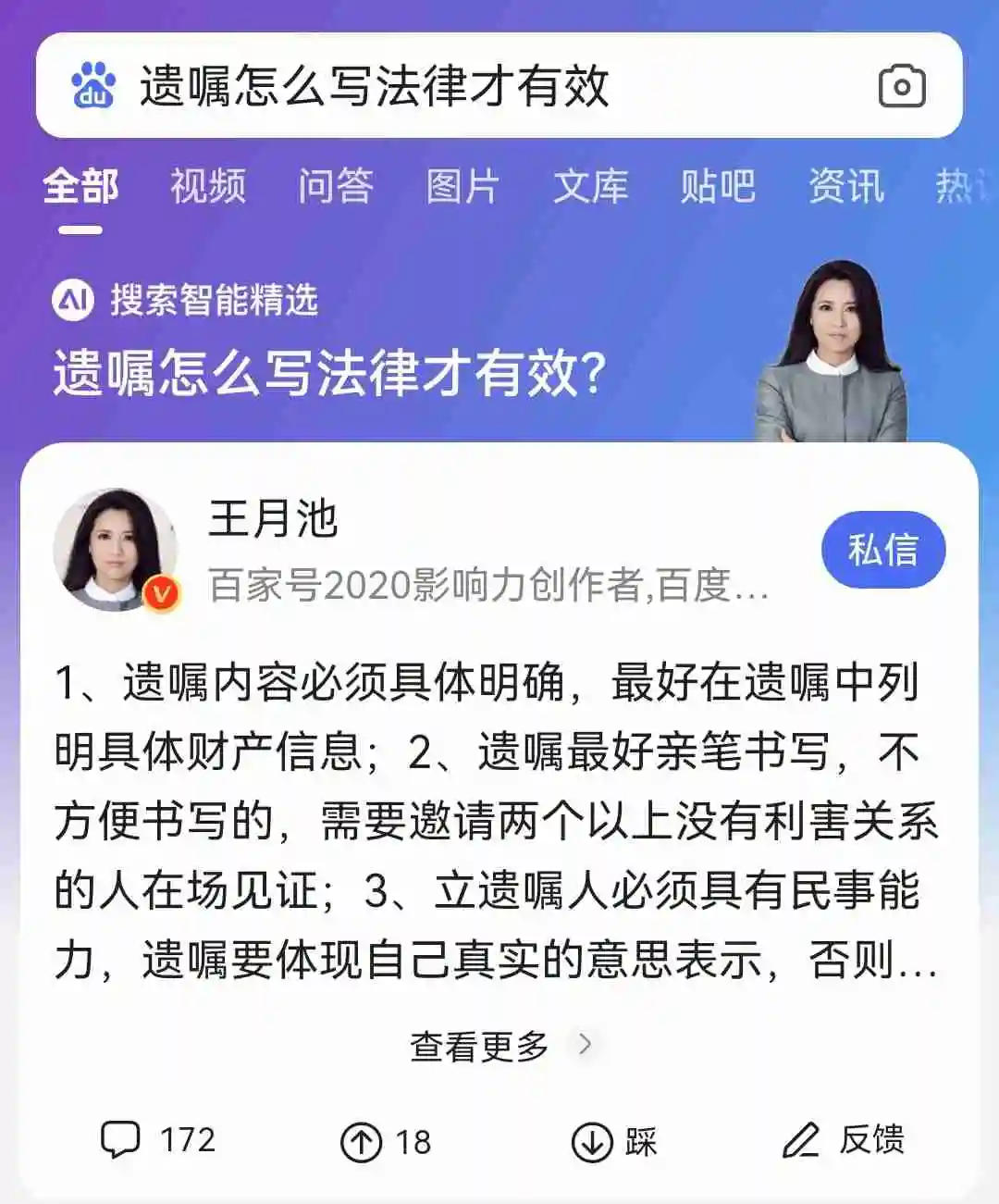Open camera search via the camera icon
Image resolution: width=999 pixels, height=1204 pixels.
tap(900, 85)
